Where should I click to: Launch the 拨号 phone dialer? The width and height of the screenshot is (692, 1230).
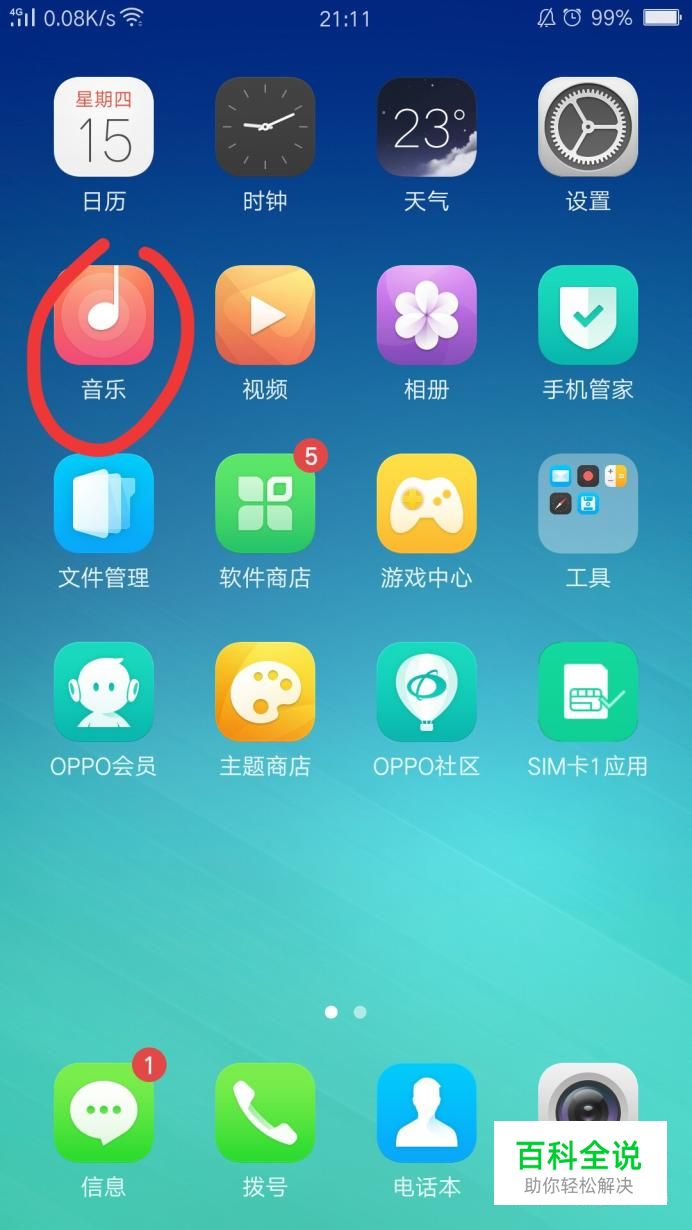265,1112
